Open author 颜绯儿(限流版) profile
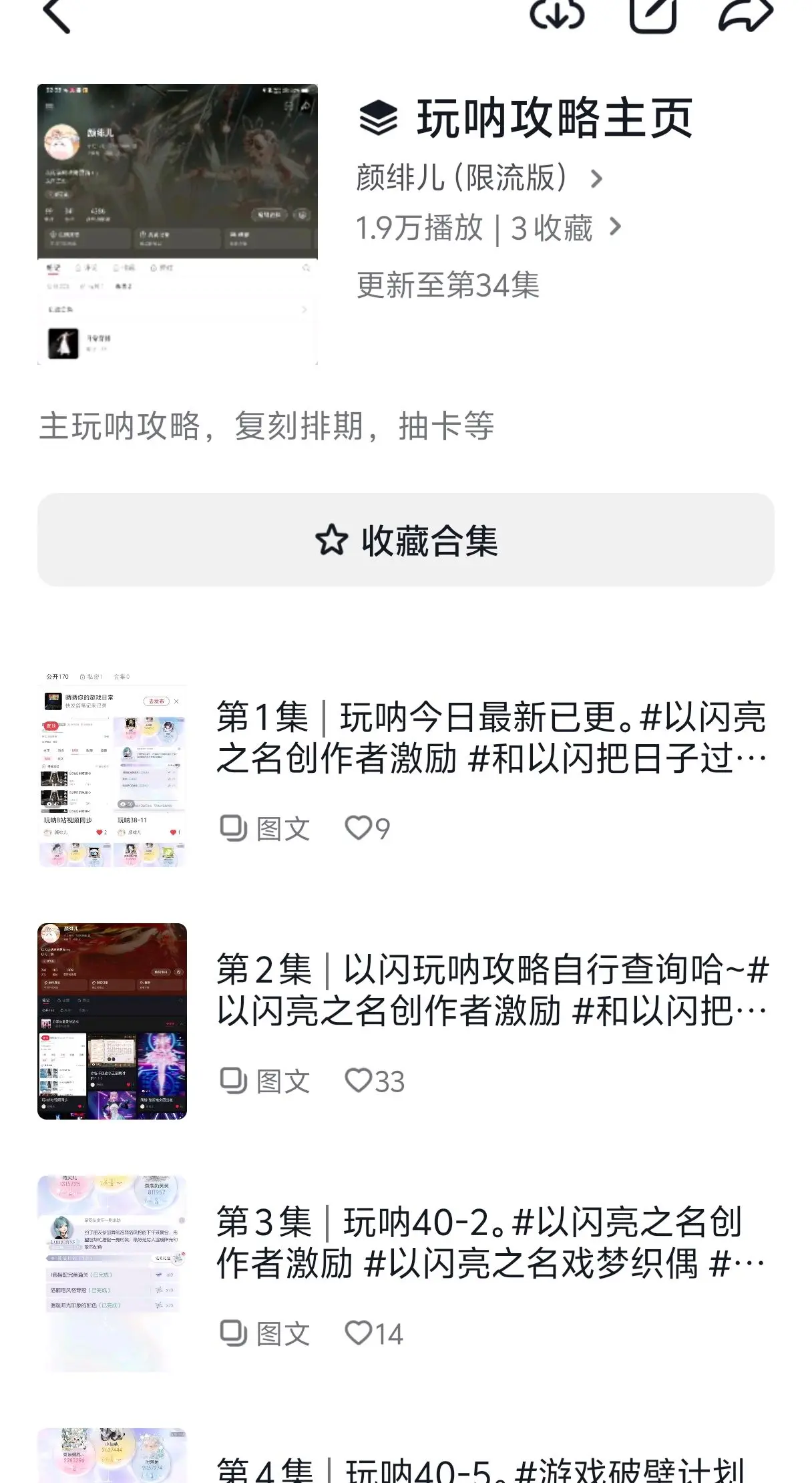812x1483 pixels. [479, 178]
